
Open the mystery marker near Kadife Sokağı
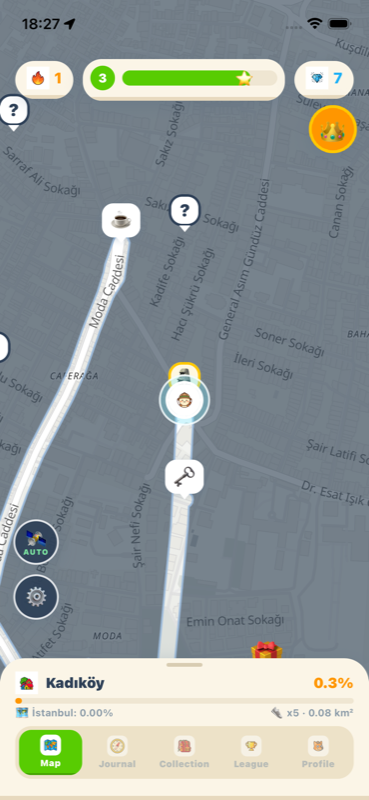tap(185, 212)
